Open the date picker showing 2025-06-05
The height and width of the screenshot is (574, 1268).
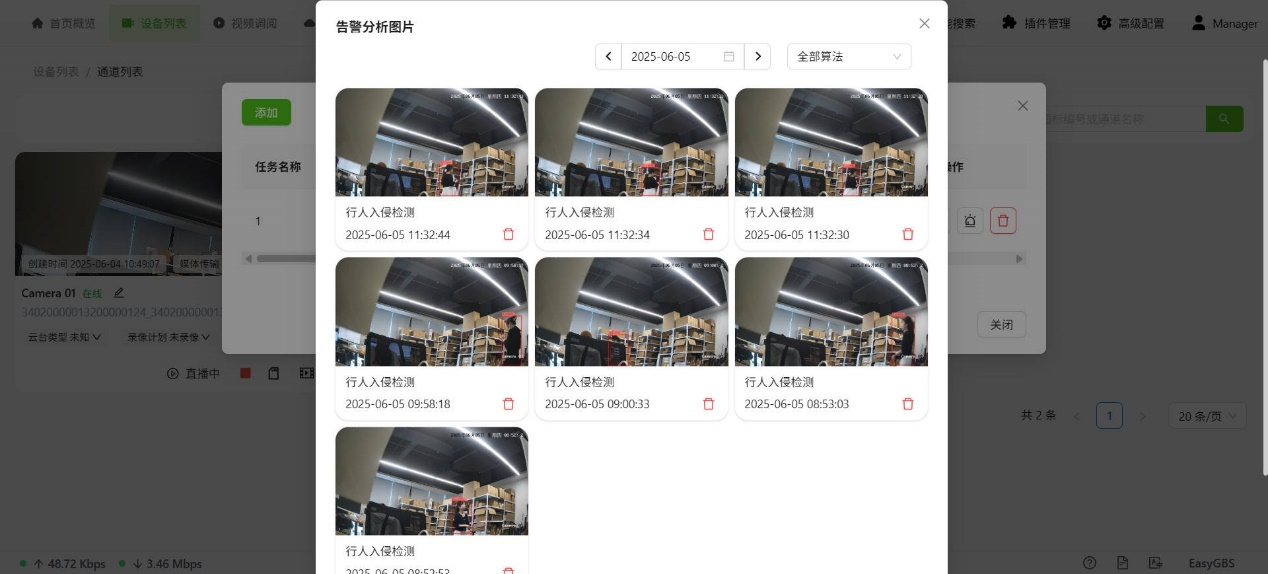click(x=683, y=57)
